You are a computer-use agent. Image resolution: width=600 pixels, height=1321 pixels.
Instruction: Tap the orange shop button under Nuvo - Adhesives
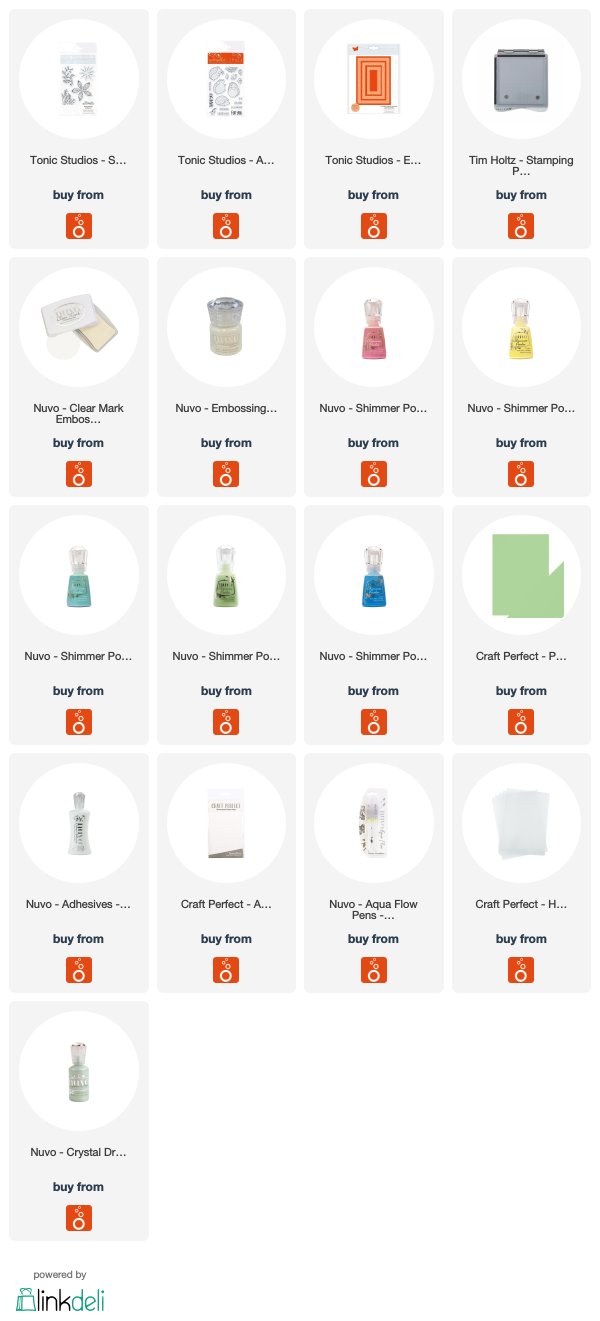[x=79, y=970]
